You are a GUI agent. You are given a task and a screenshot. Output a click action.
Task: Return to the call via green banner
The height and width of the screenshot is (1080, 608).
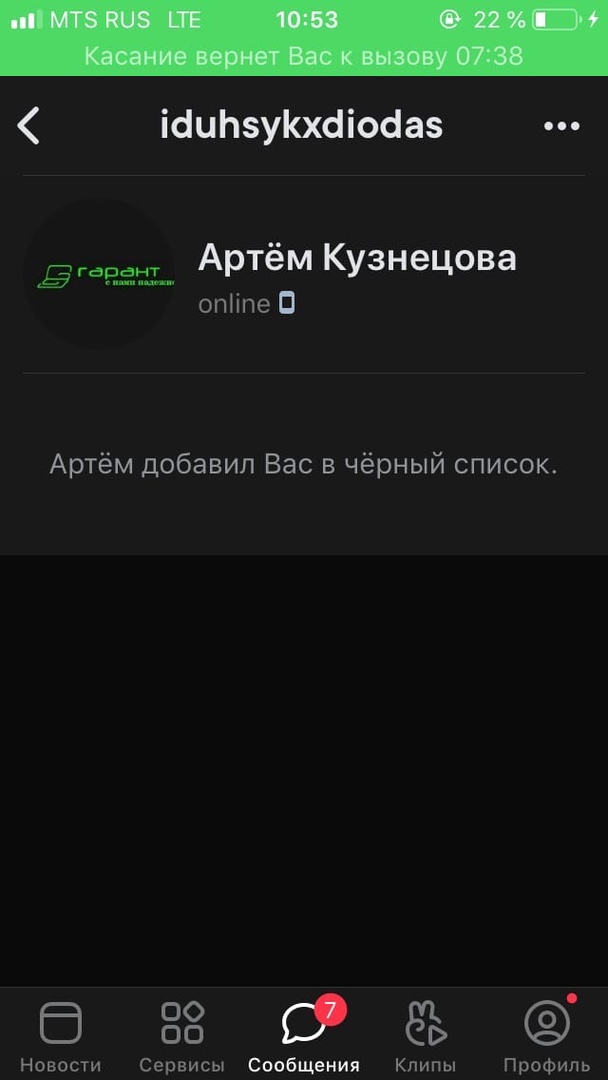tap(304, 56)
